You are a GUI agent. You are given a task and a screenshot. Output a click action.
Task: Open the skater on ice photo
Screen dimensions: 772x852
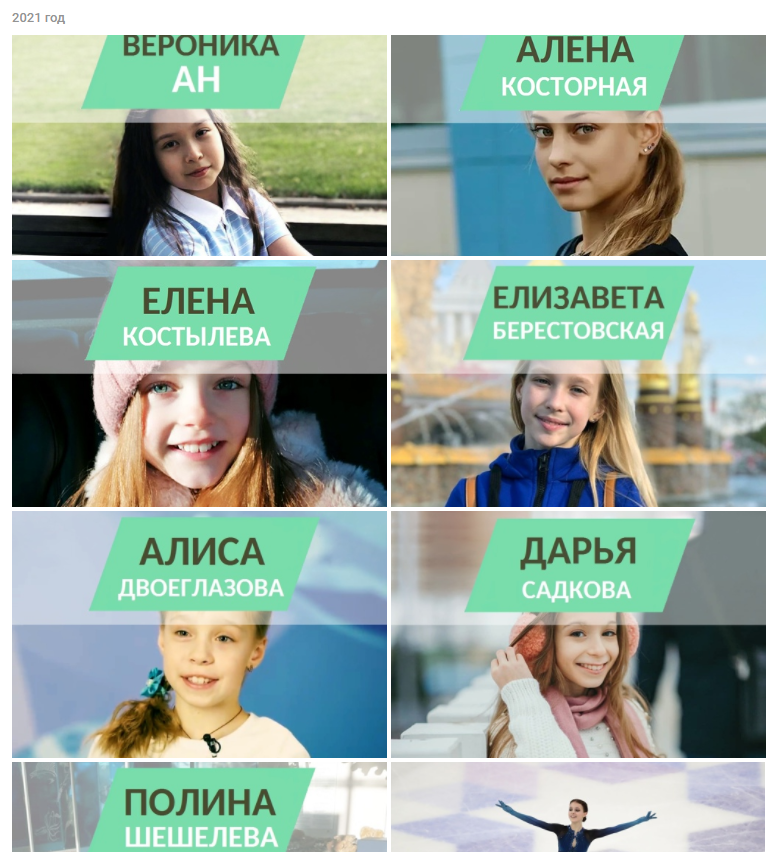click(578, 807)
